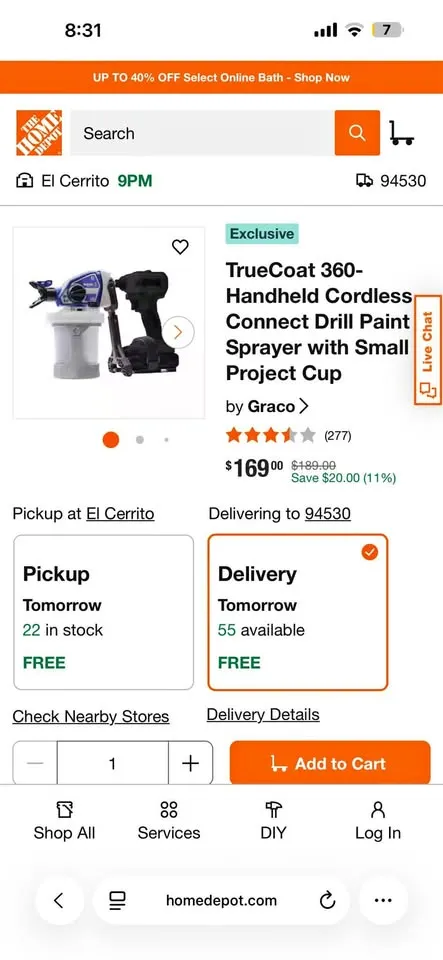Increase quantity with plus button

coord(190,763)
